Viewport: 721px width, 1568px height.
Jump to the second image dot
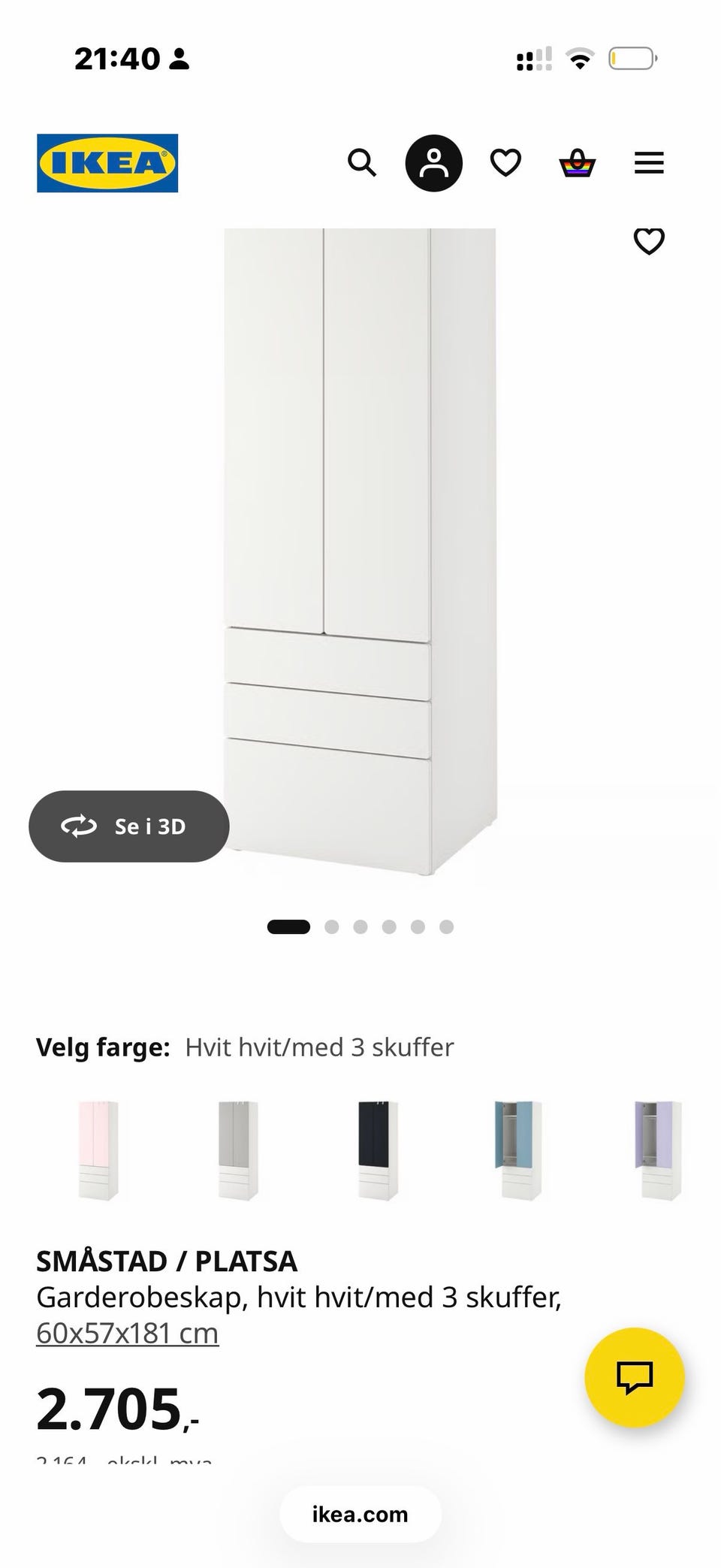(331, 926)
